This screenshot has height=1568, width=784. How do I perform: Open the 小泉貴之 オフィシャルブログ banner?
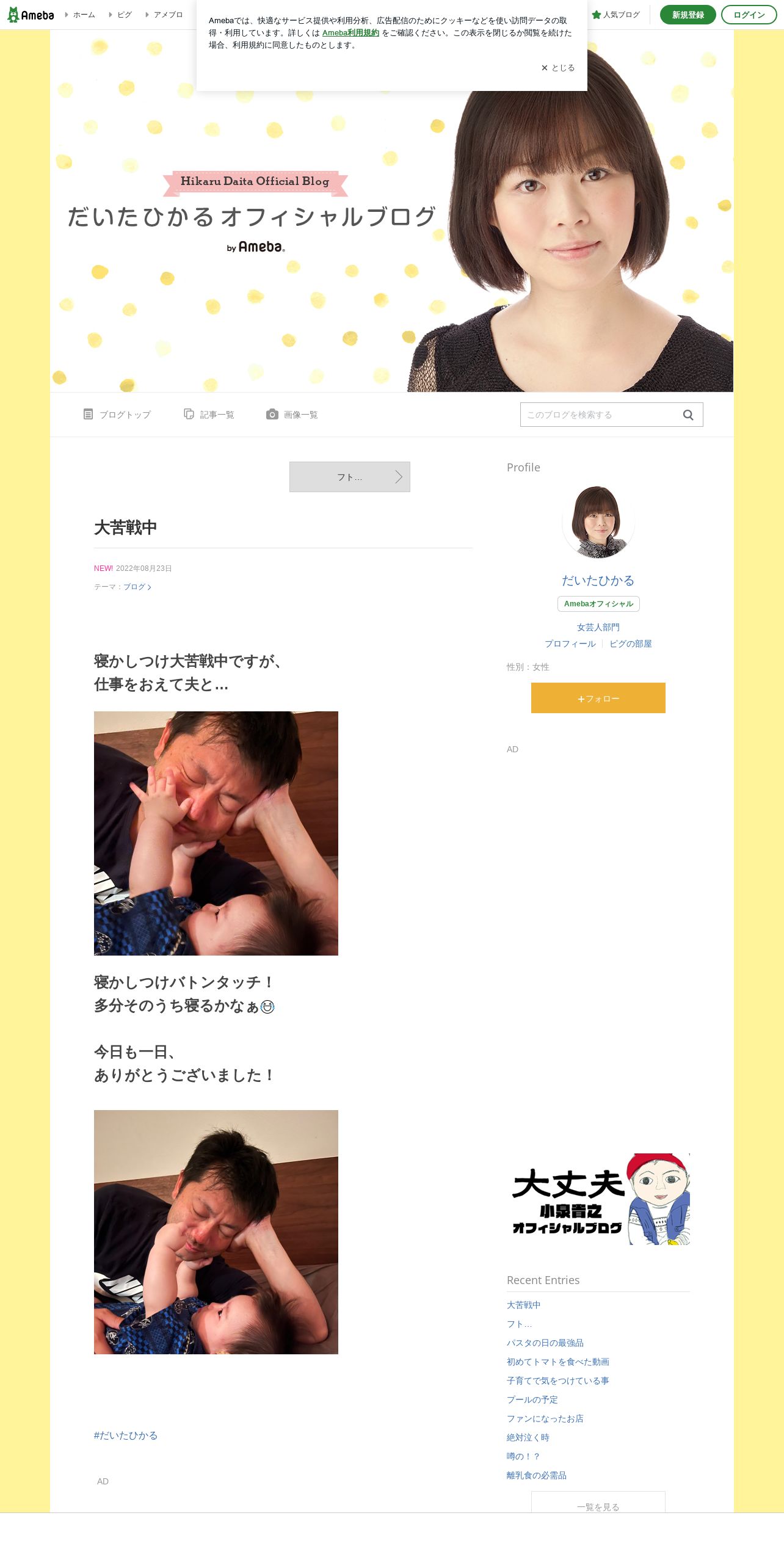pos(598,1199)
